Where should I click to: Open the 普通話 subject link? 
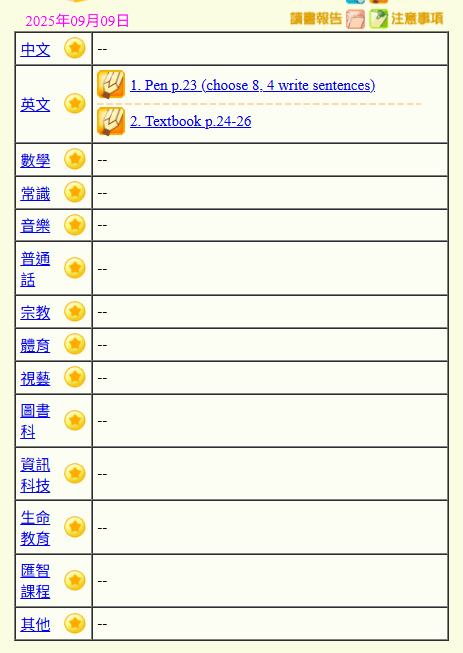tap(35, 269)
